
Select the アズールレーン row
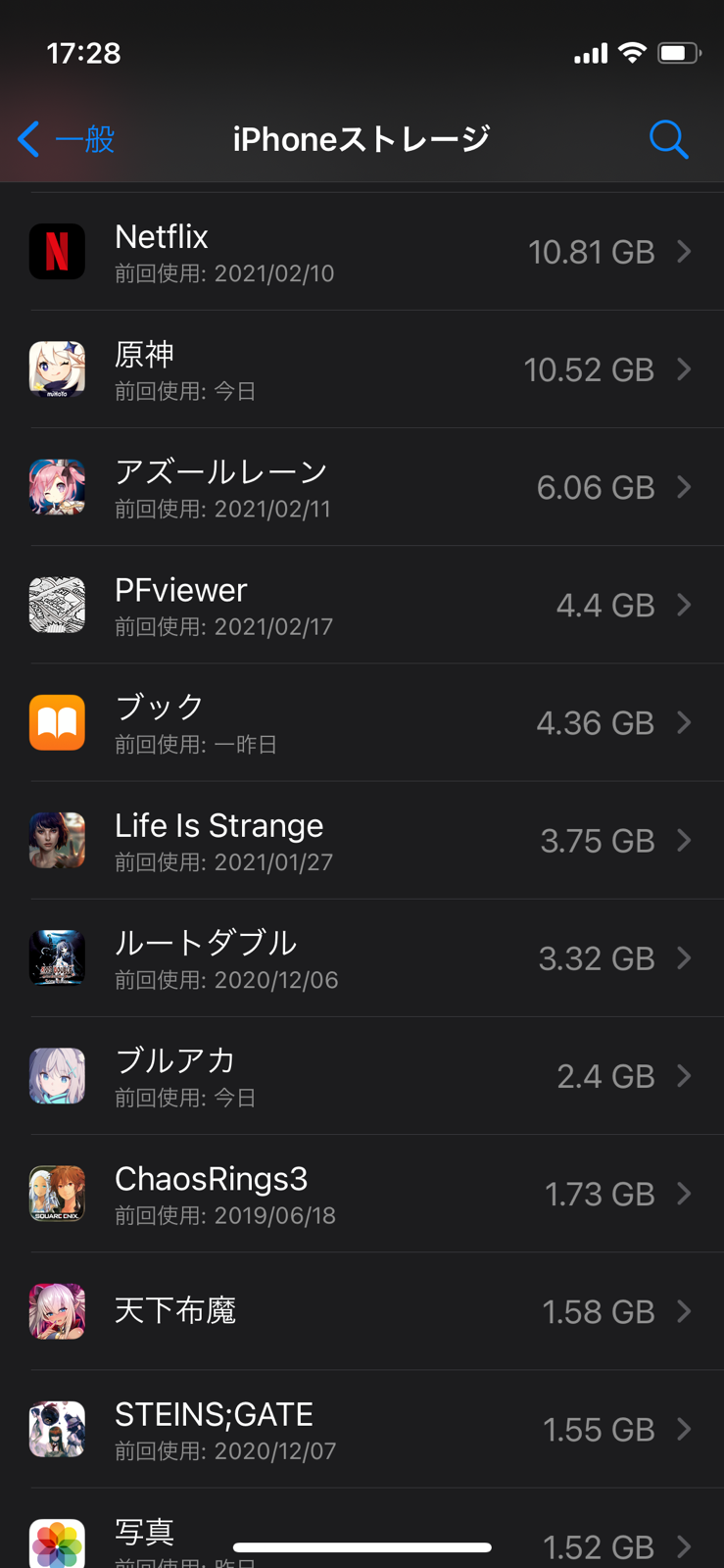click(362, 487)
